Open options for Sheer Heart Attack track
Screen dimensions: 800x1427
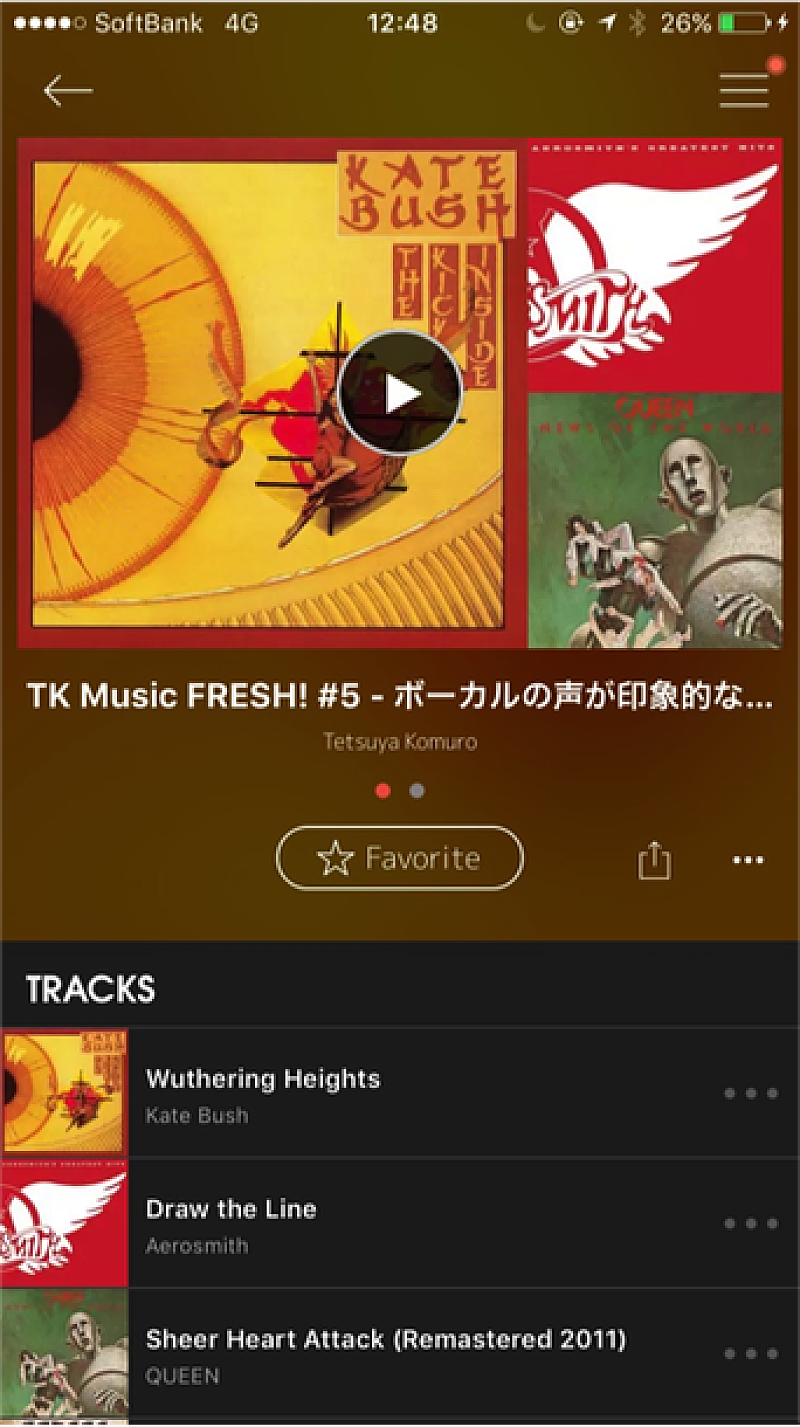pos(751,1354)
